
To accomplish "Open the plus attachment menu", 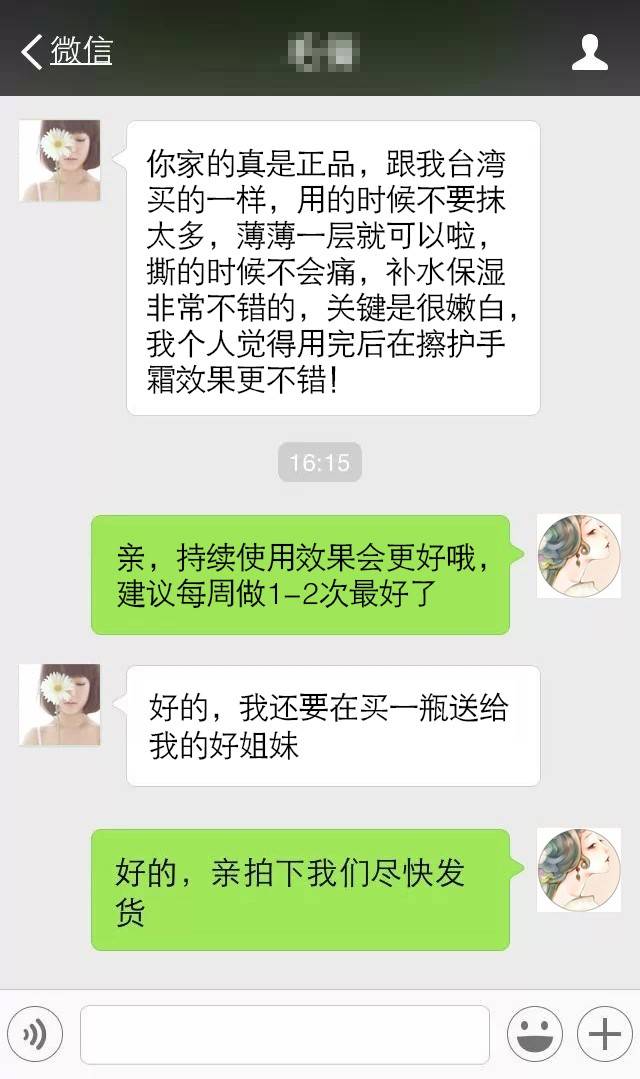I will click(604, 1034).
